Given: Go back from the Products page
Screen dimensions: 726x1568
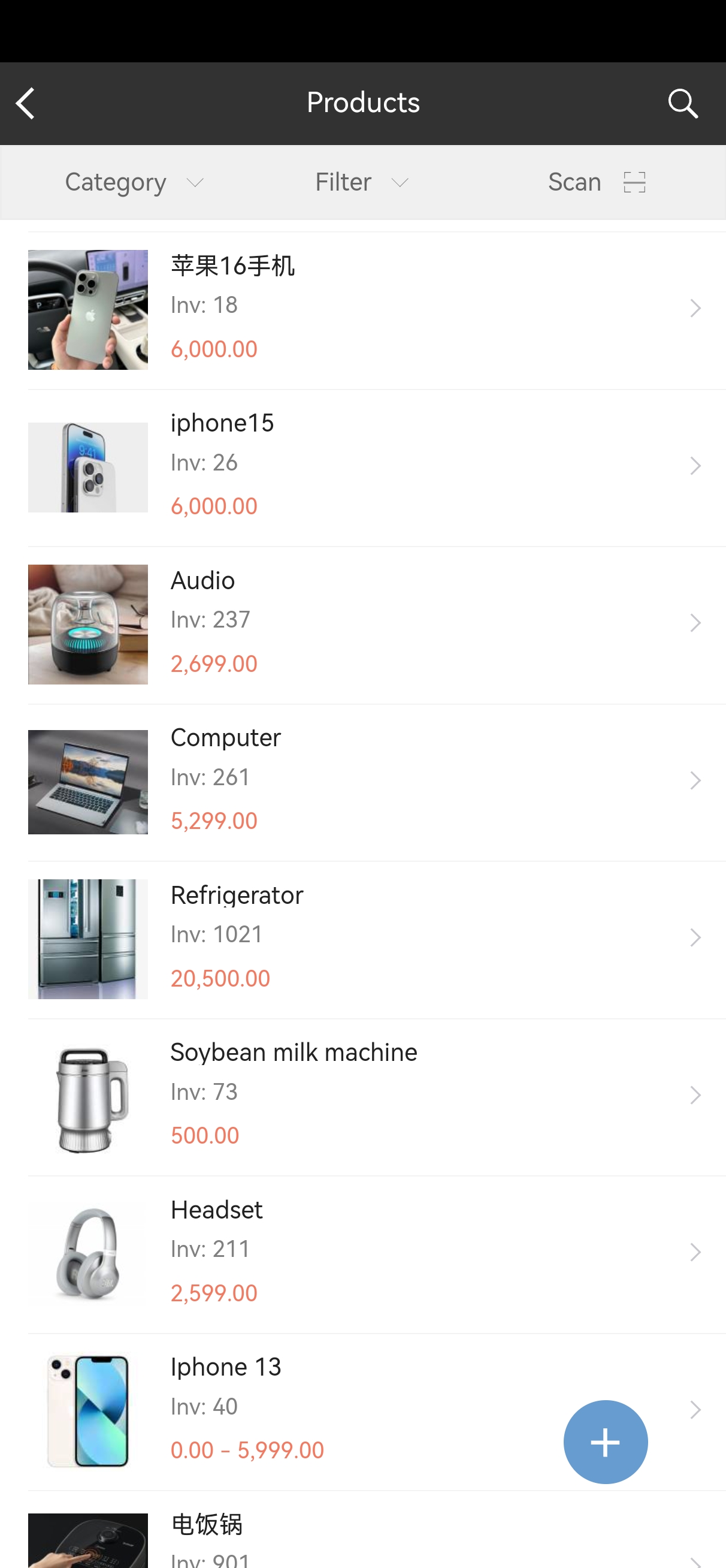Looking at the screenshot, I should pyautogui.click(x=26, y=104).
